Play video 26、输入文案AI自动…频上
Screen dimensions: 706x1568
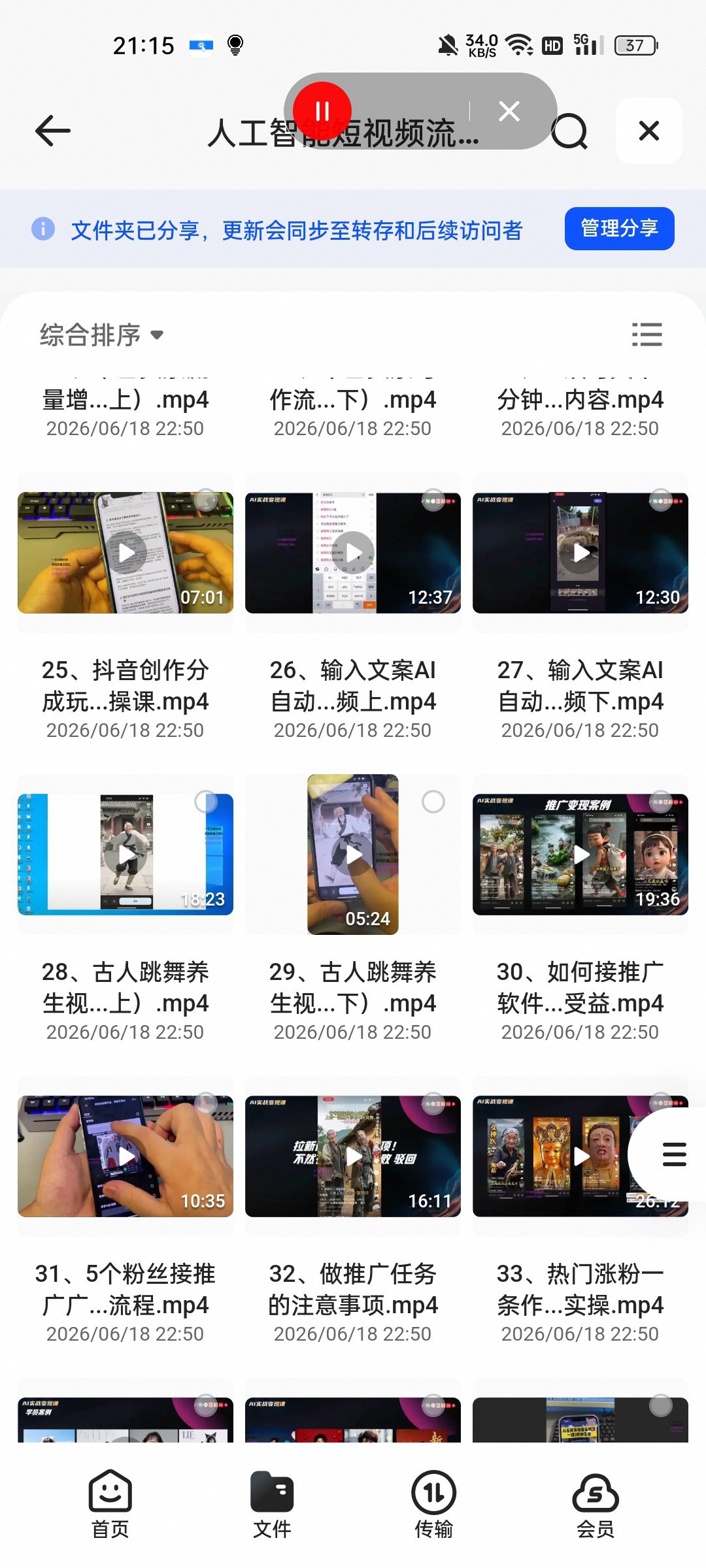(x=353, y=553)
